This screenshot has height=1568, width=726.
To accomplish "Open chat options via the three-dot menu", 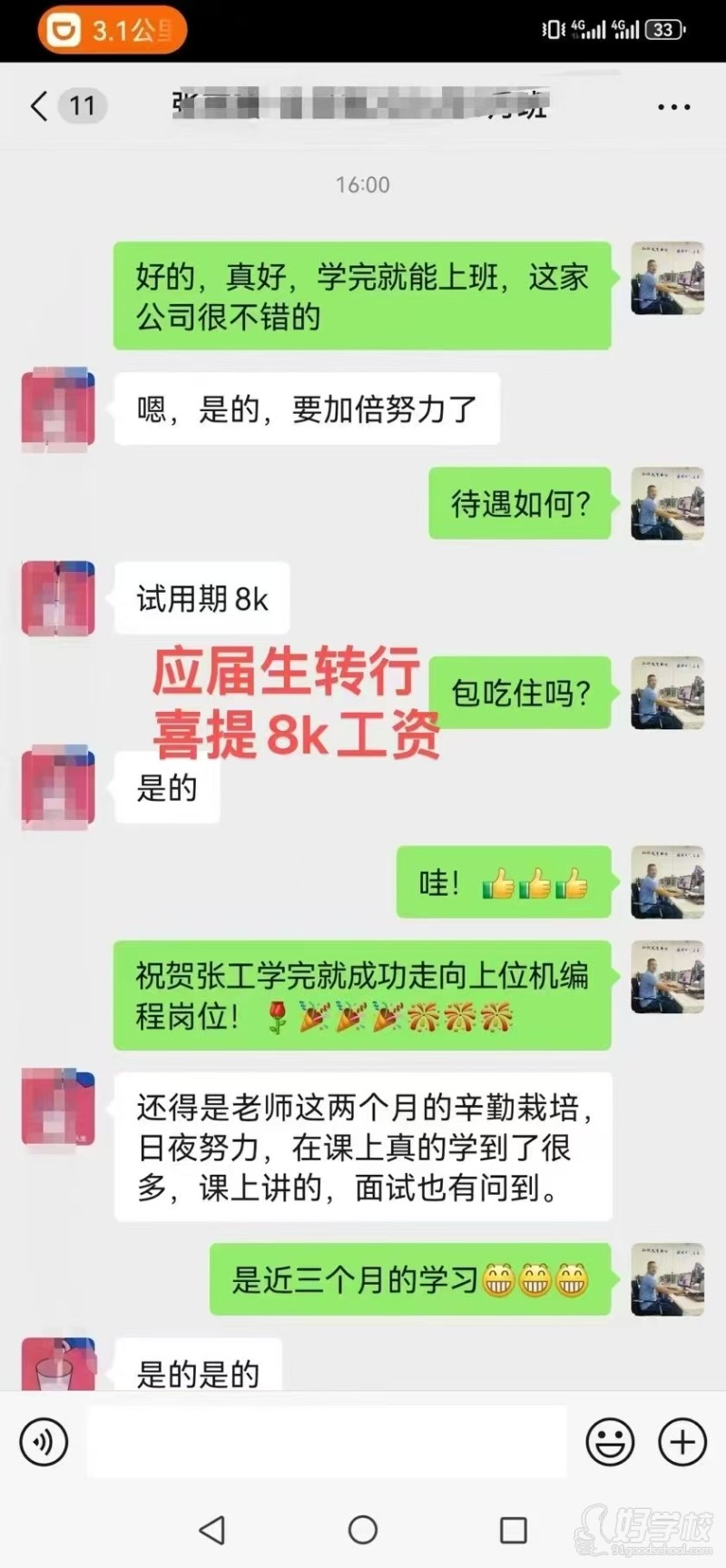I will click(672, 106).
